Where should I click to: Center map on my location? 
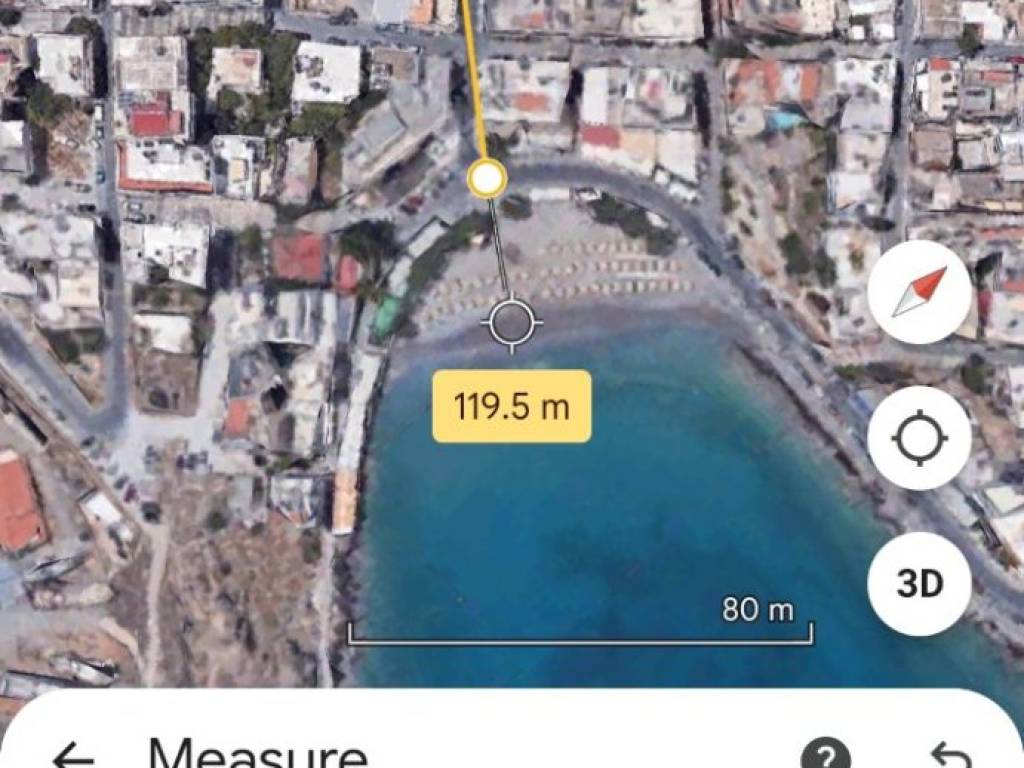919,439
